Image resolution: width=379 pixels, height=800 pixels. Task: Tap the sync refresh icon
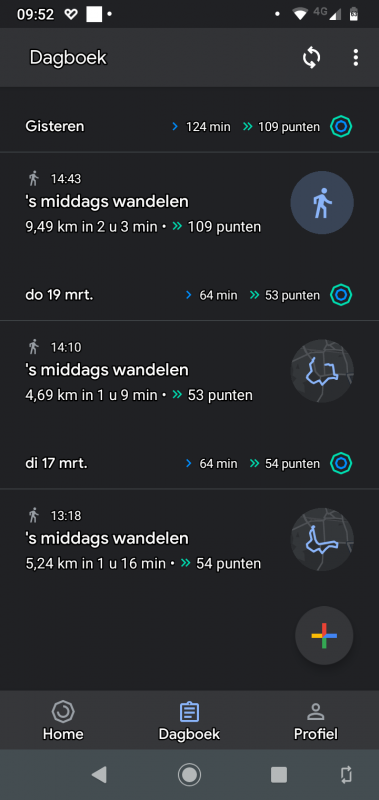pos(311,58)
